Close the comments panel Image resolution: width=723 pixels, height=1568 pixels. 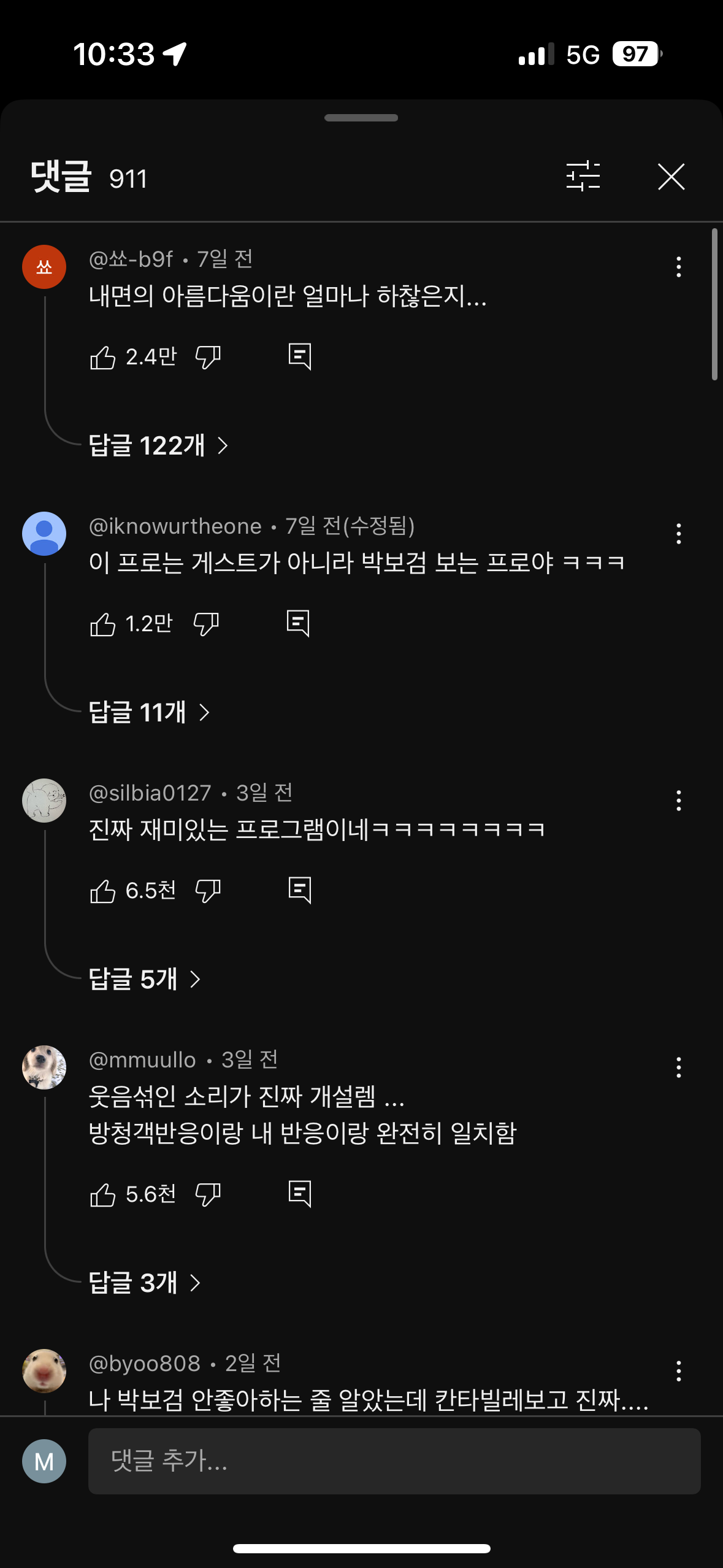pyautogui.click(x=671, y=177)
